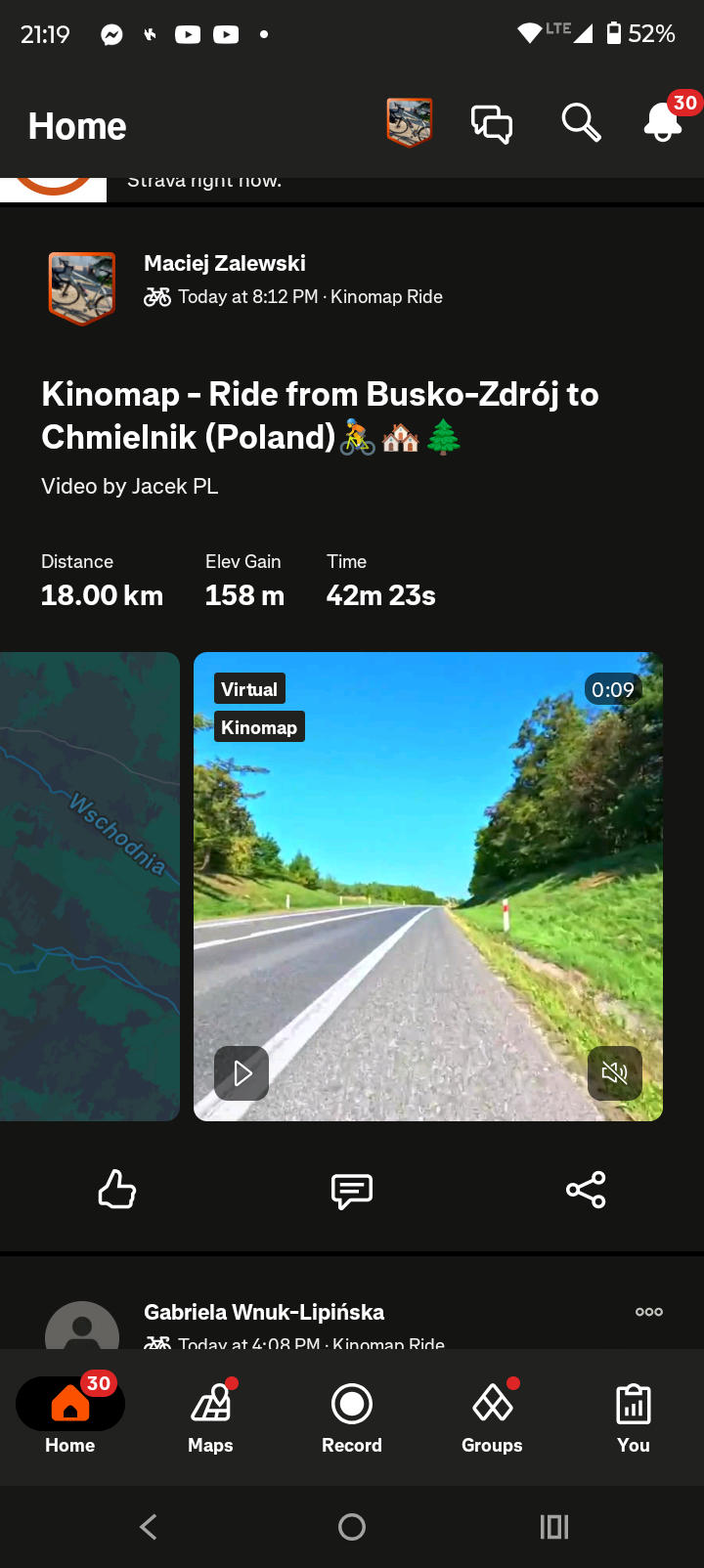Open the notifications bell
The width and height of the screenshot is (704, 1568).
[663, 124]
